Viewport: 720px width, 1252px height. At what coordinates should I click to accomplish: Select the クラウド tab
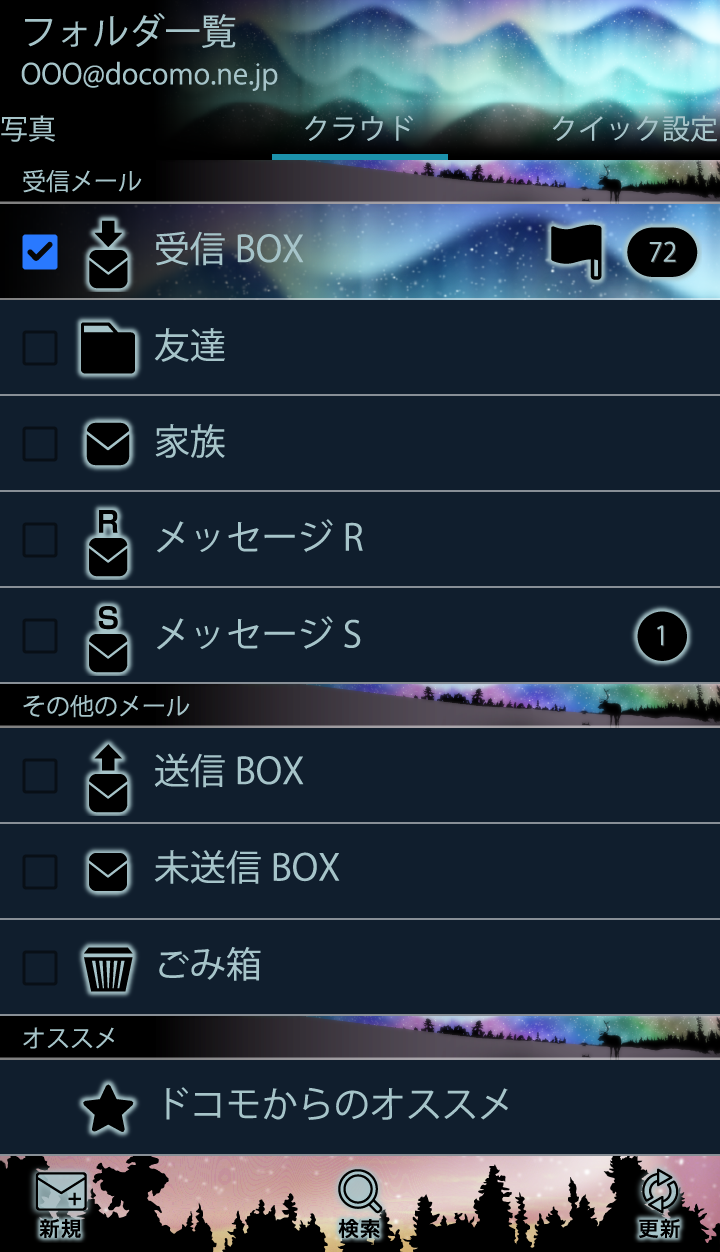click(359, 129)
